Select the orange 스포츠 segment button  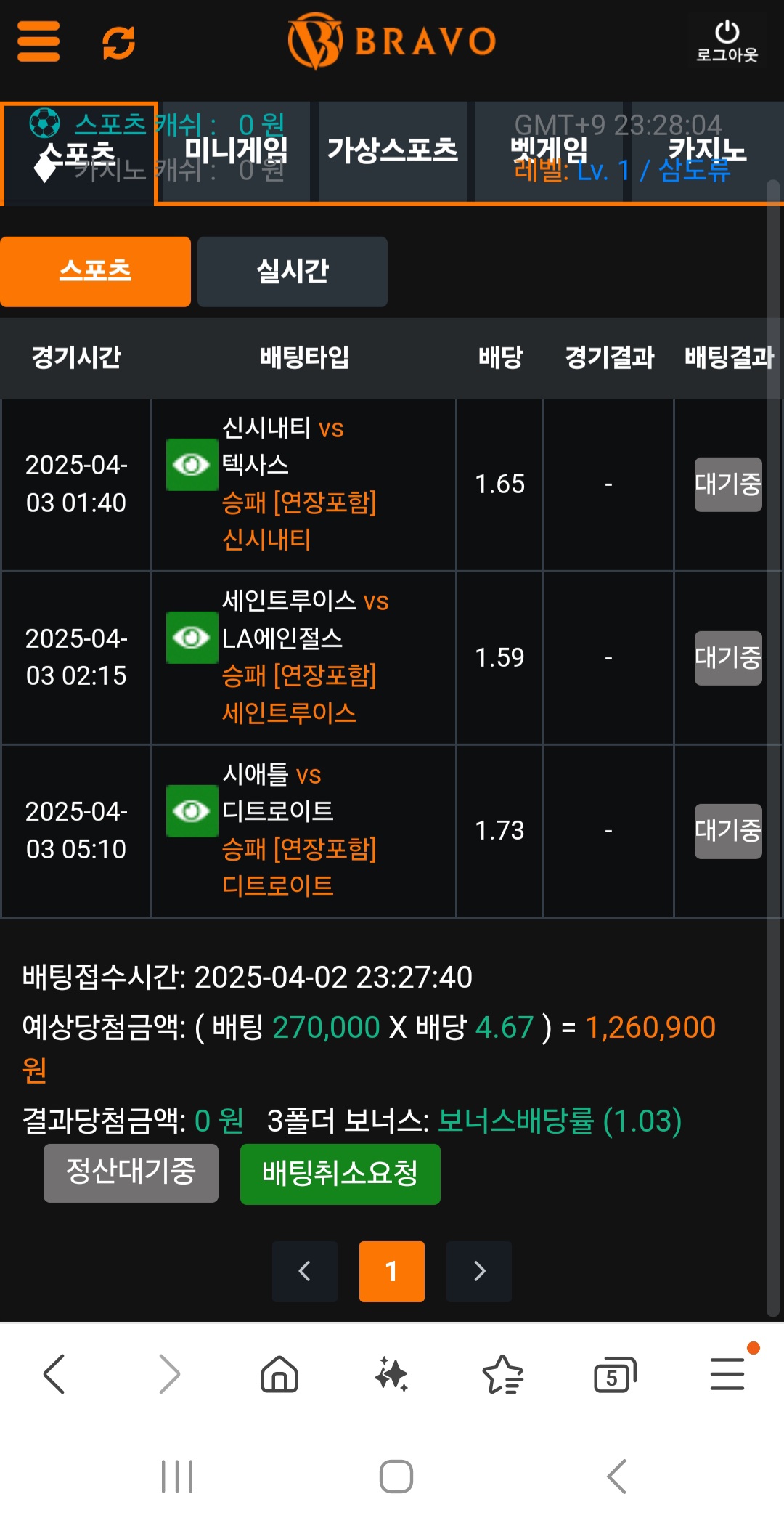coord(95,272)
